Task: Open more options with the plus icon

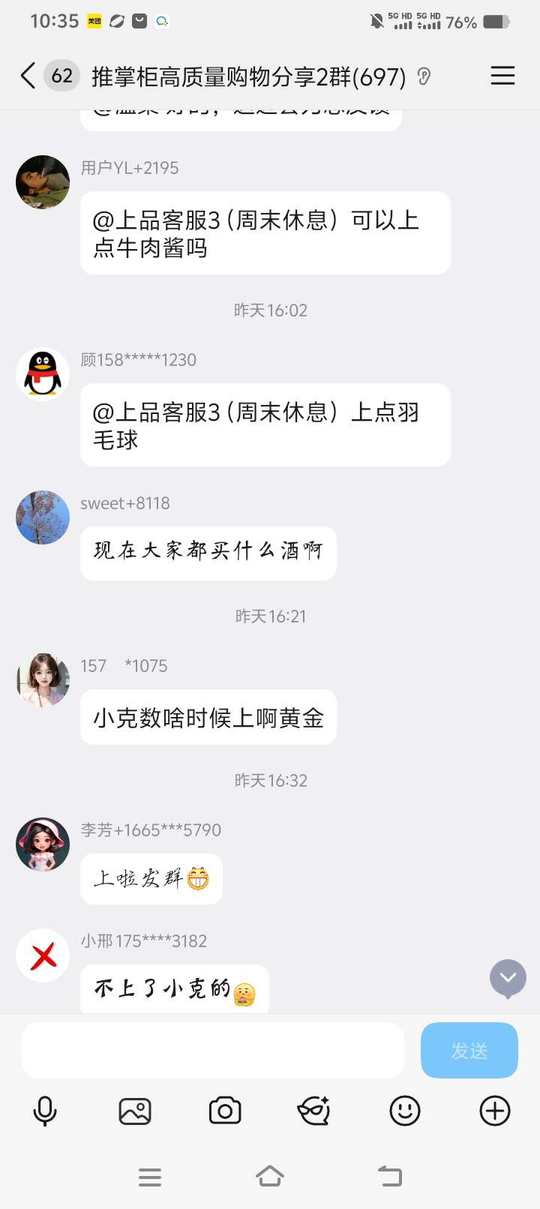Action: [x=495, y=1110]
